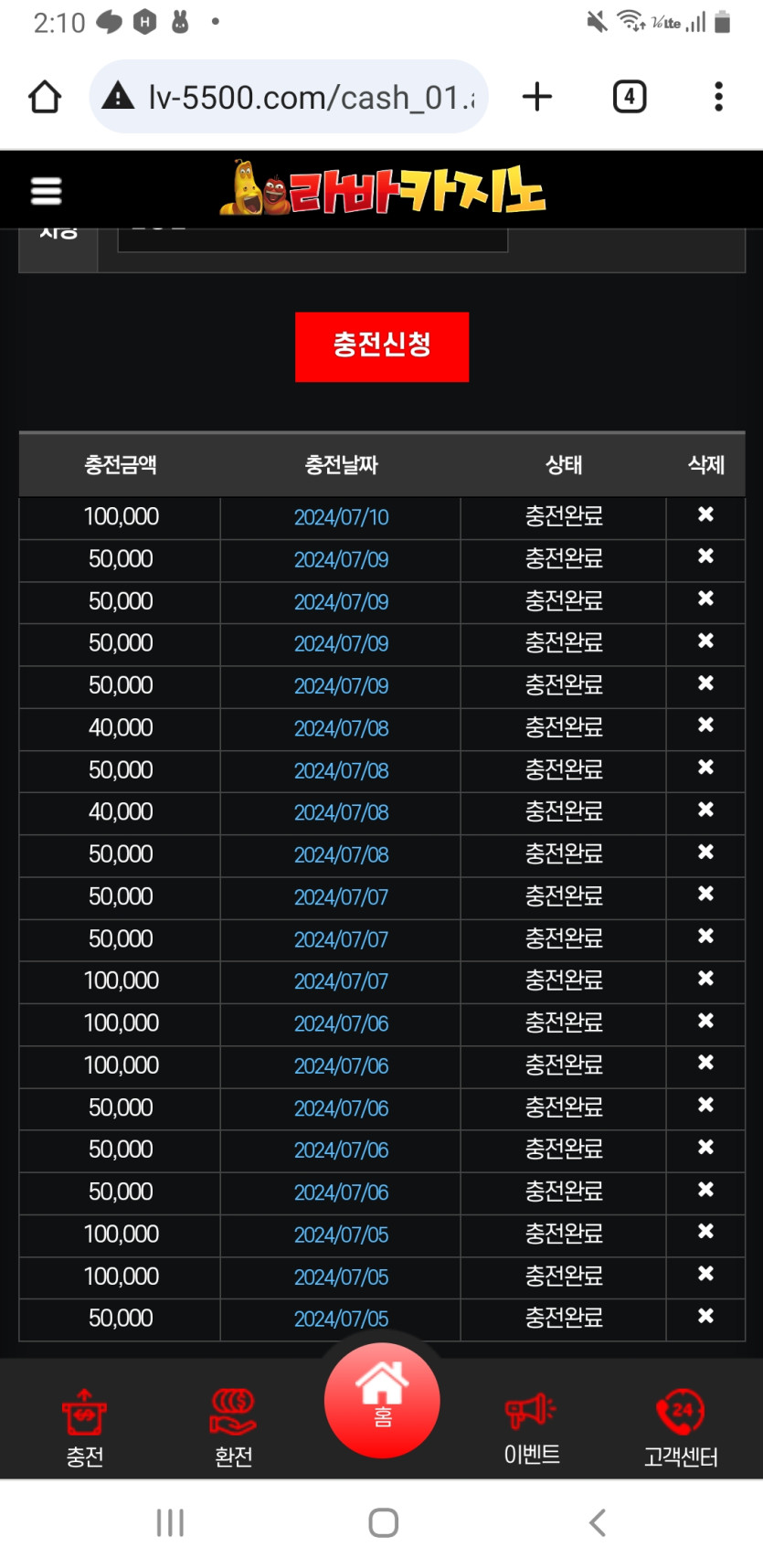Delete the 50,000 charge from 2024/07/05
This screenshot has height=1568, width=763.
tap(705, 1317)
